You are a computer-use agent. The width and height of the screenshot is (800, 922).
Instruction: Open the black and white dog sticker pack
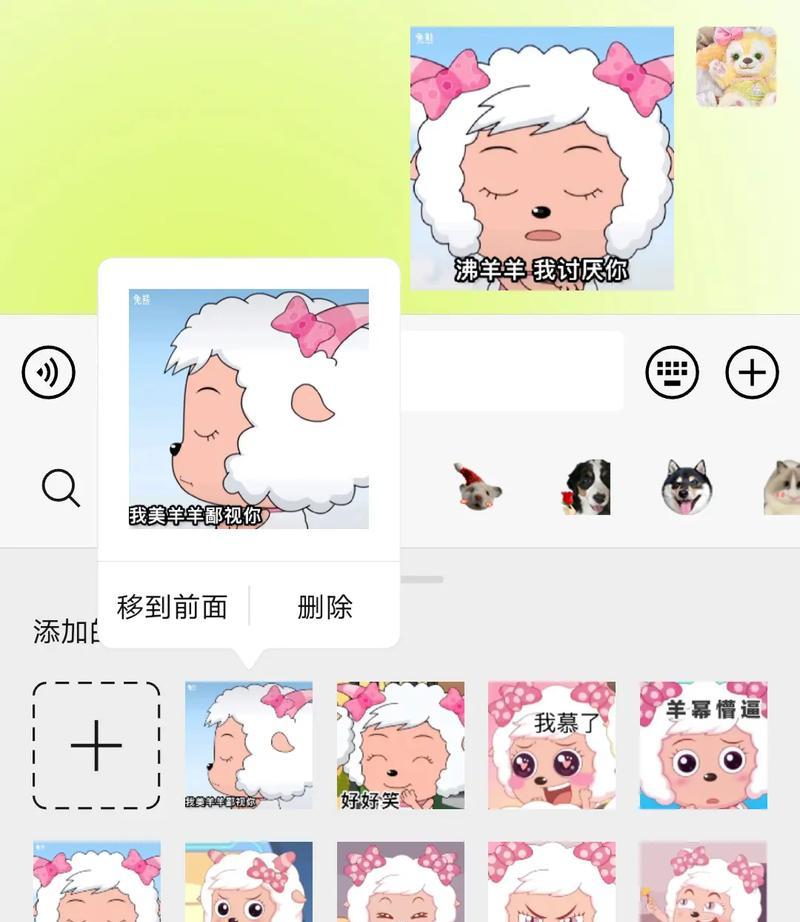[x=586, y=488]
